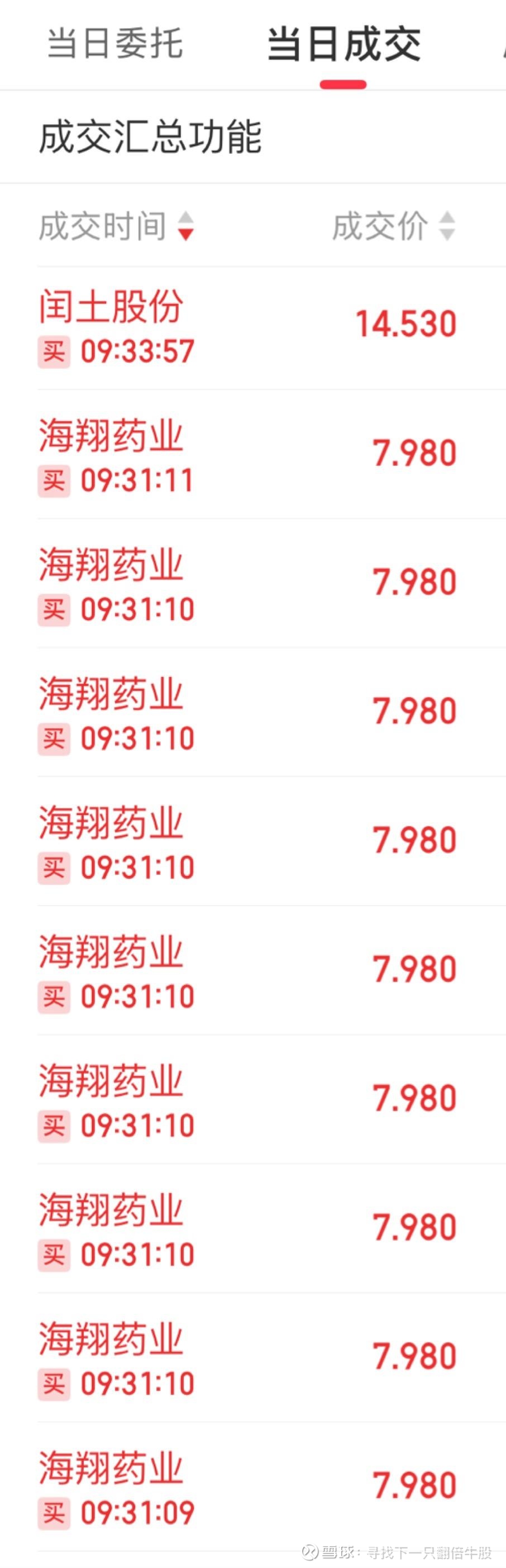This screenshot has width=506, height=1568.
Task: Open 成交汇总功能
Action: [x=150, y=137]
